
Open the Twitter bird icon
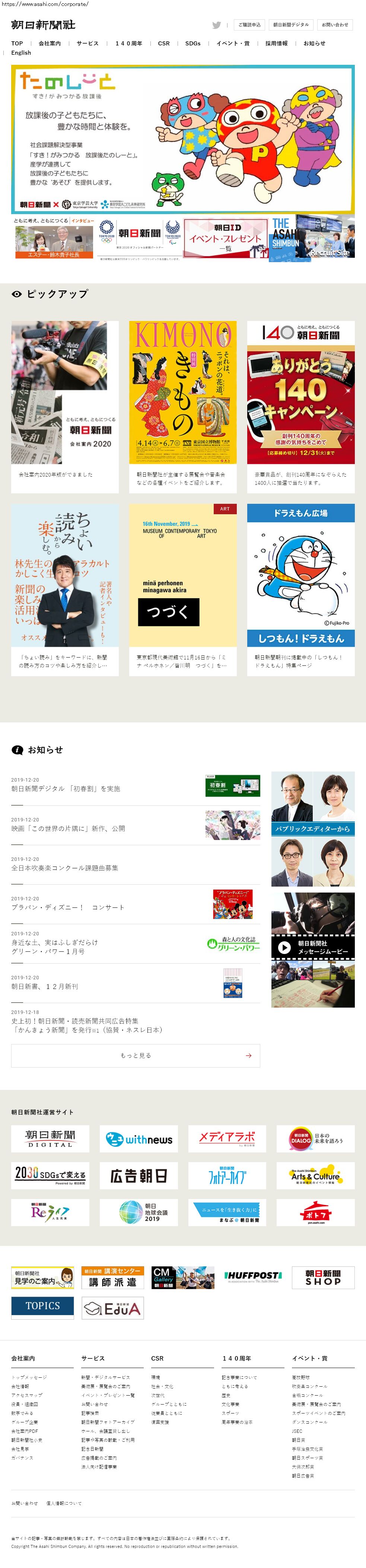[216, 25]
